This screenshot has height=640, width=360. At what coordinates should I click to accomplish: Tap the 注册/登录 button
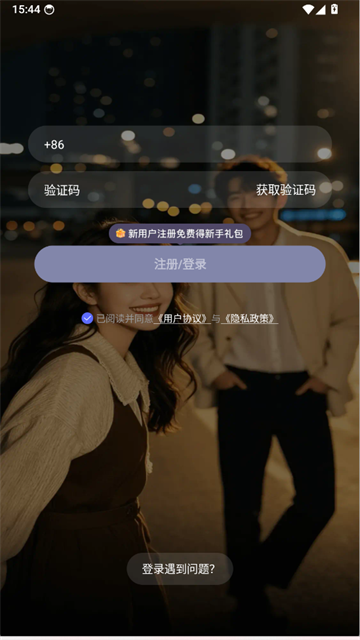click(180, 264)
